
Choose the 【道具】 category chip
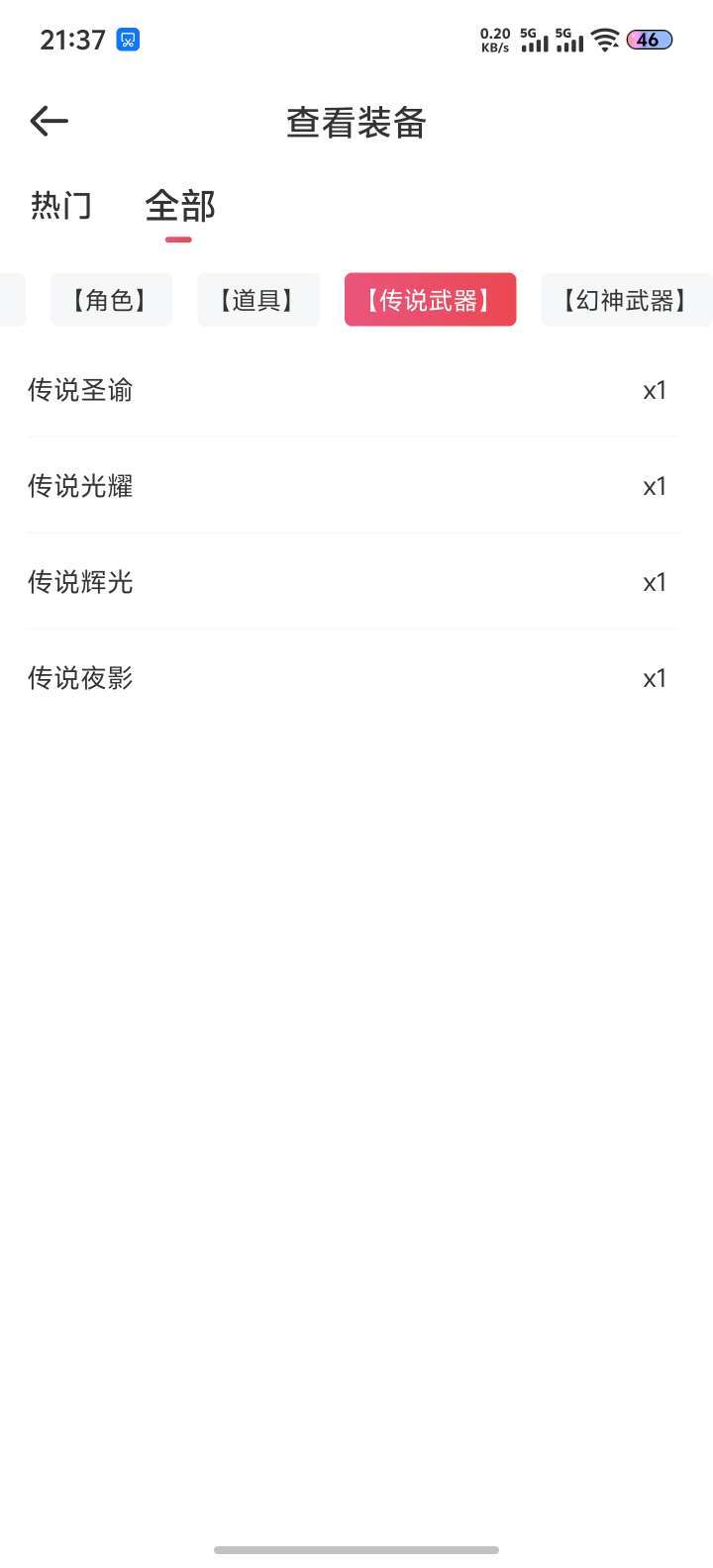pyautogui.click(x=258, y=300)
